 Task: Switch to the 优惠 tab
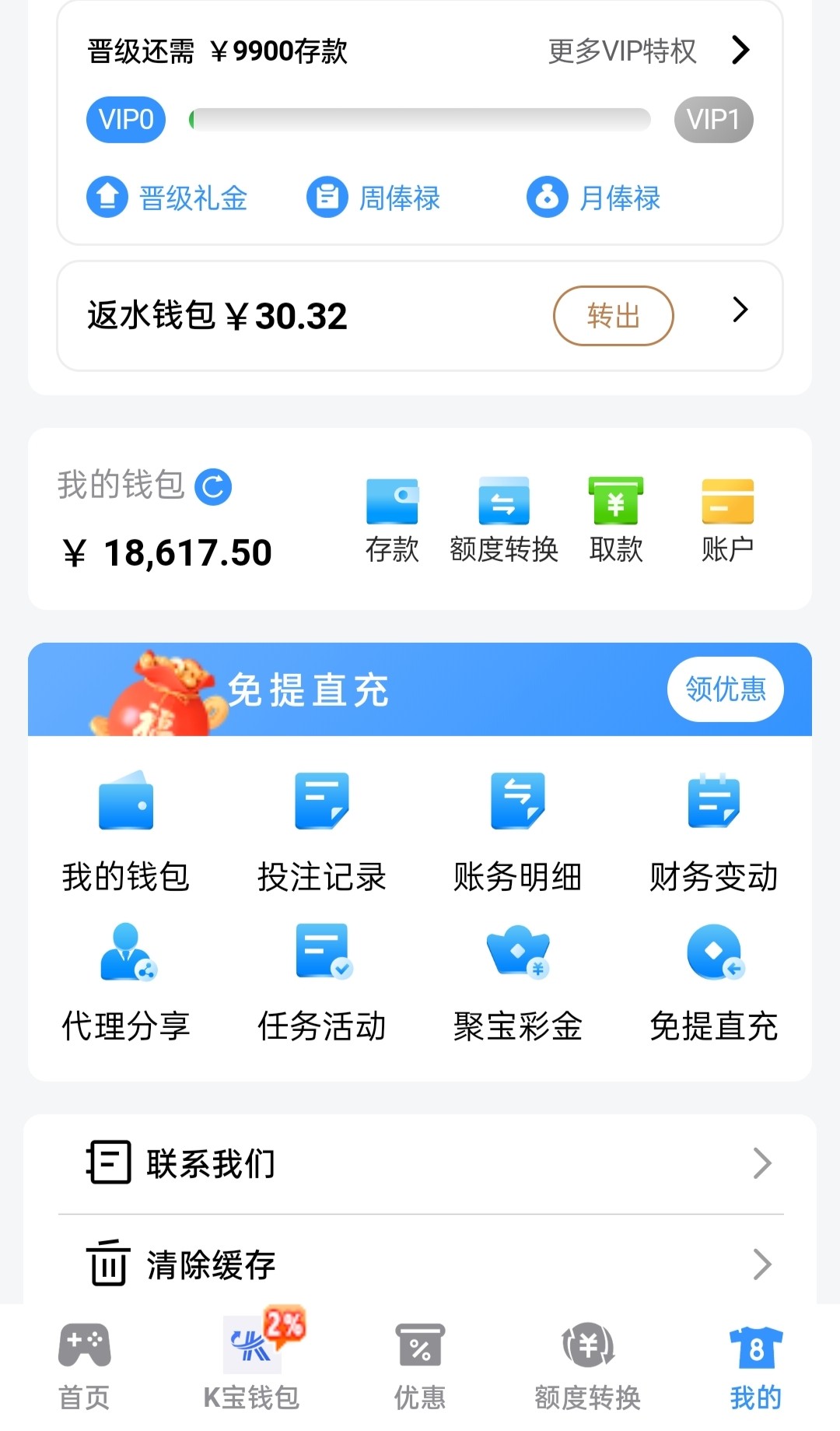(x=420, y=1367)
